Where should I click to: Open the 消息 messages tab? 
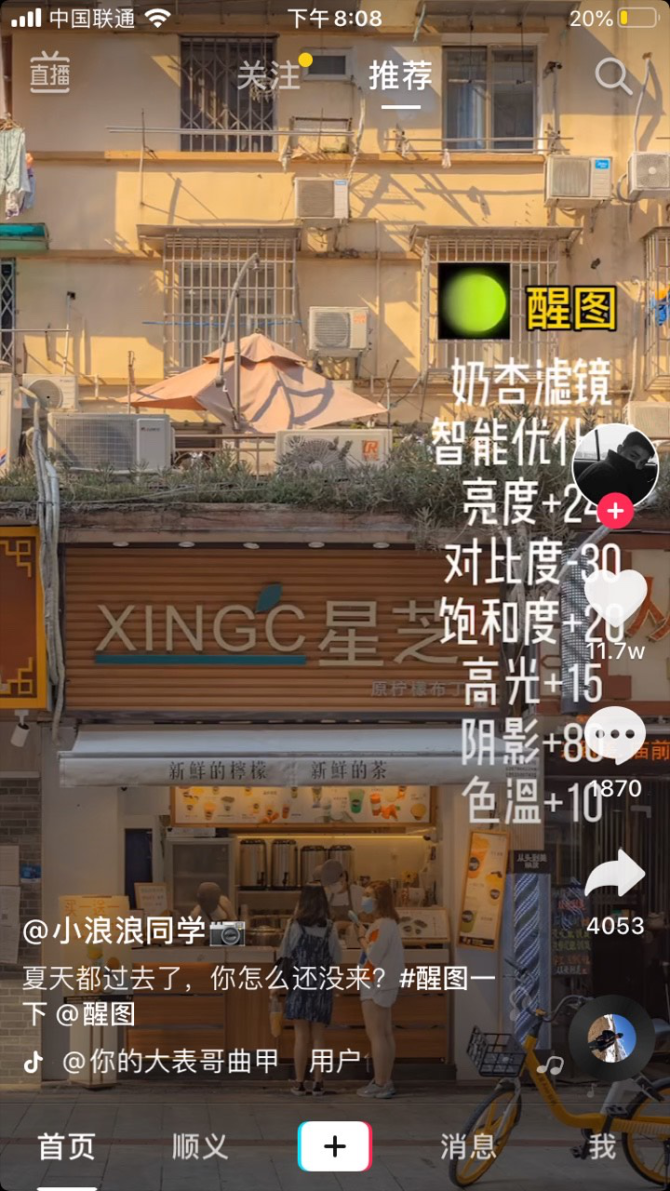[x=468, y=1146]
